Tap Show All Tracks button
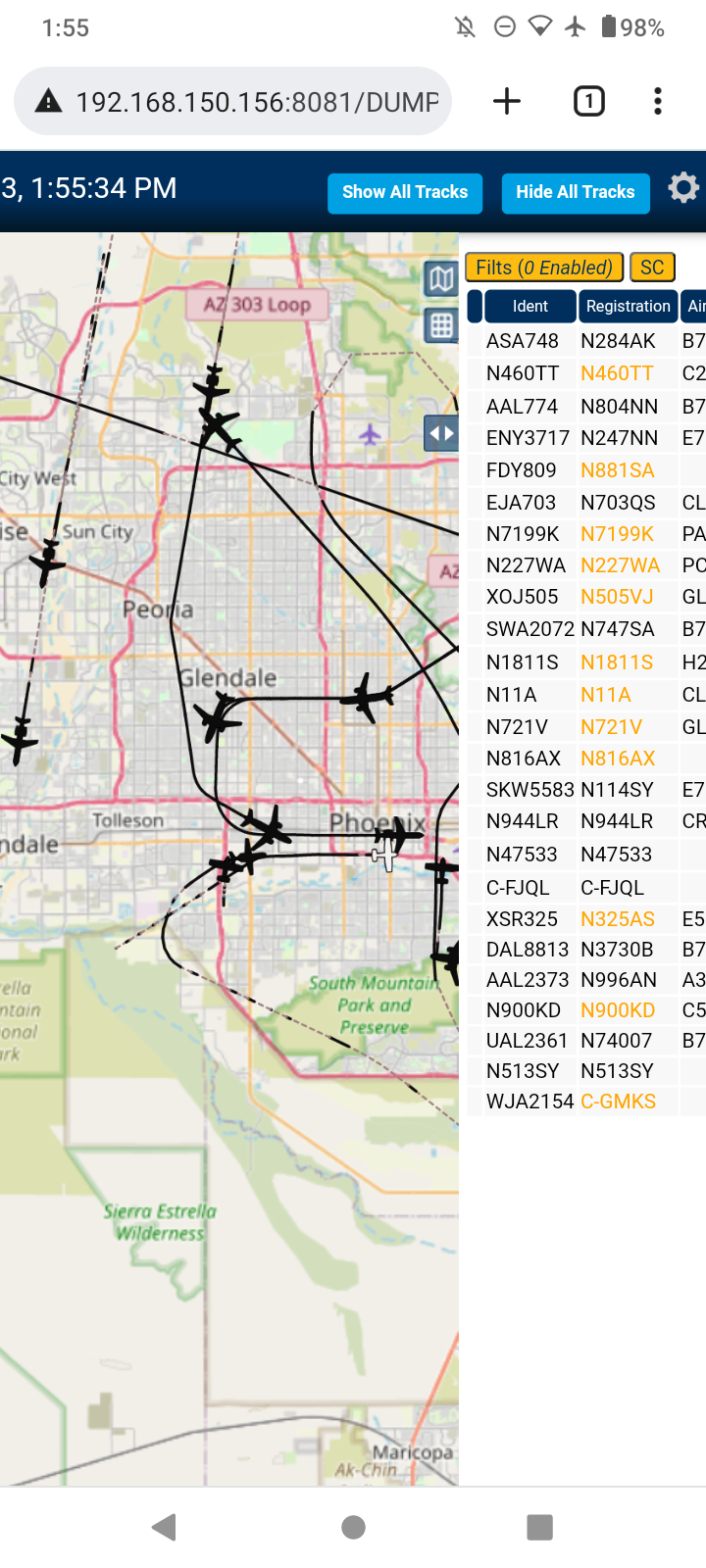The image size is (706, 1568). point(405,192)
